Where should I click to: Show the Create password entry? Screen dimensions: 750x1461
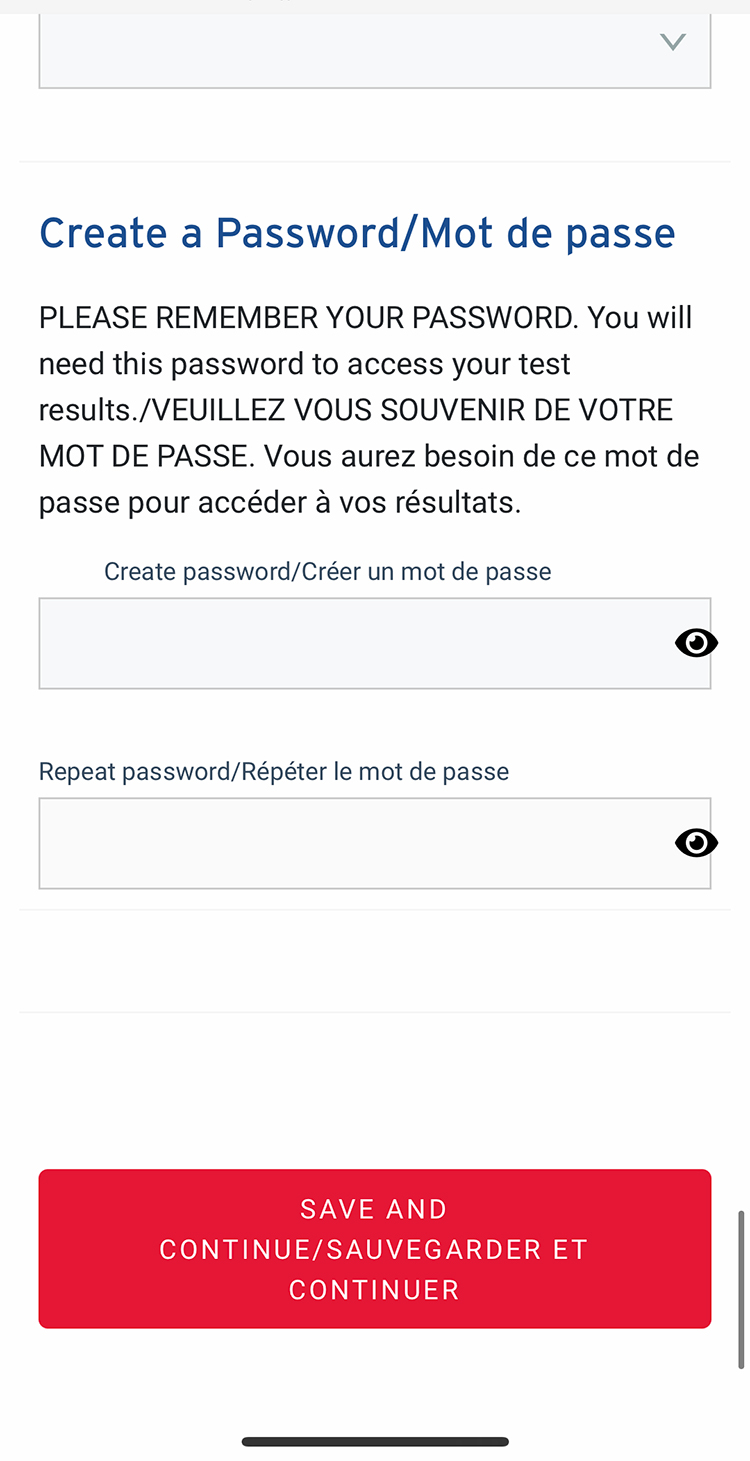(x=696, y=643)
